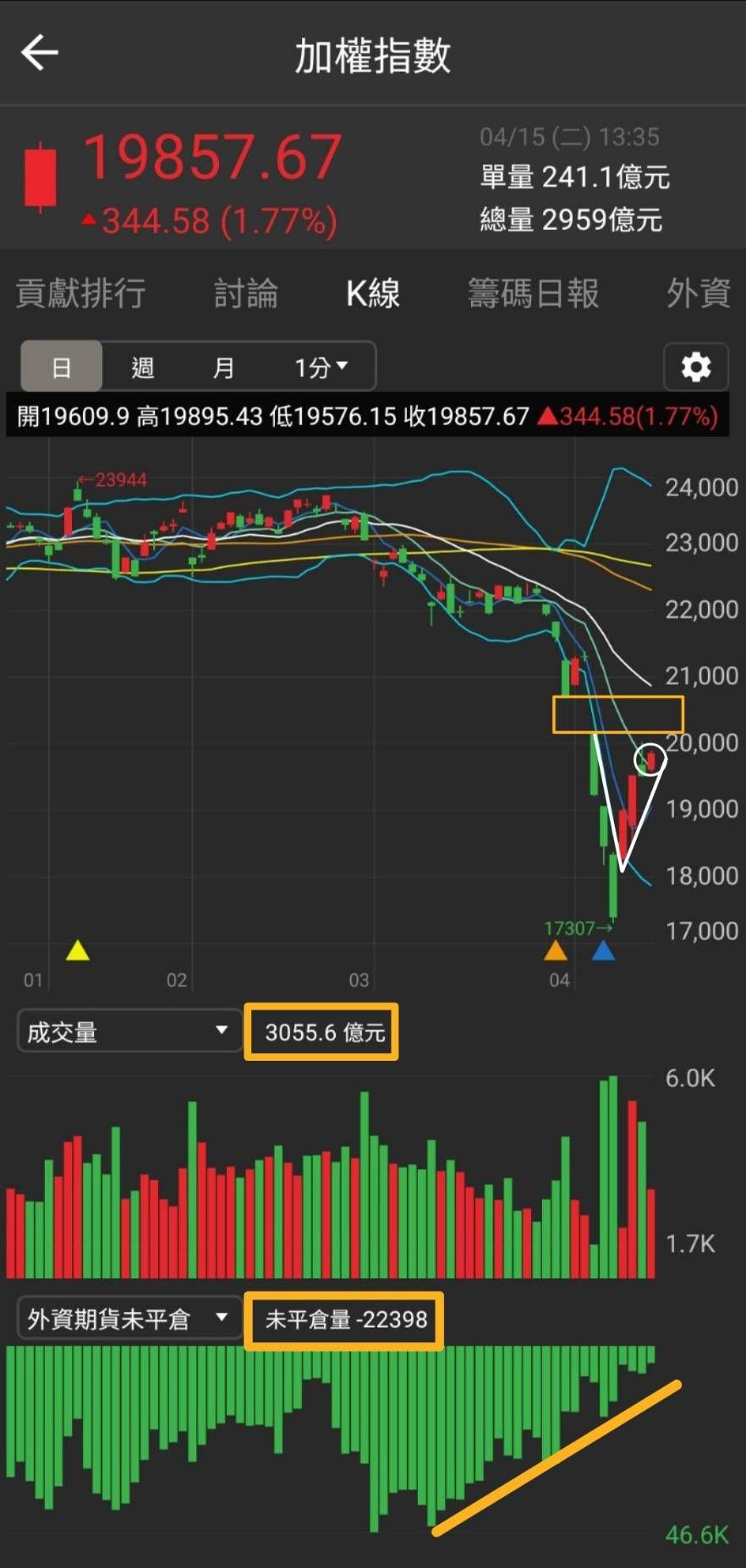The image size is (746, 1568).
Task: Switch to the 貢獻排行 tab
Action: tap(80, 293)
